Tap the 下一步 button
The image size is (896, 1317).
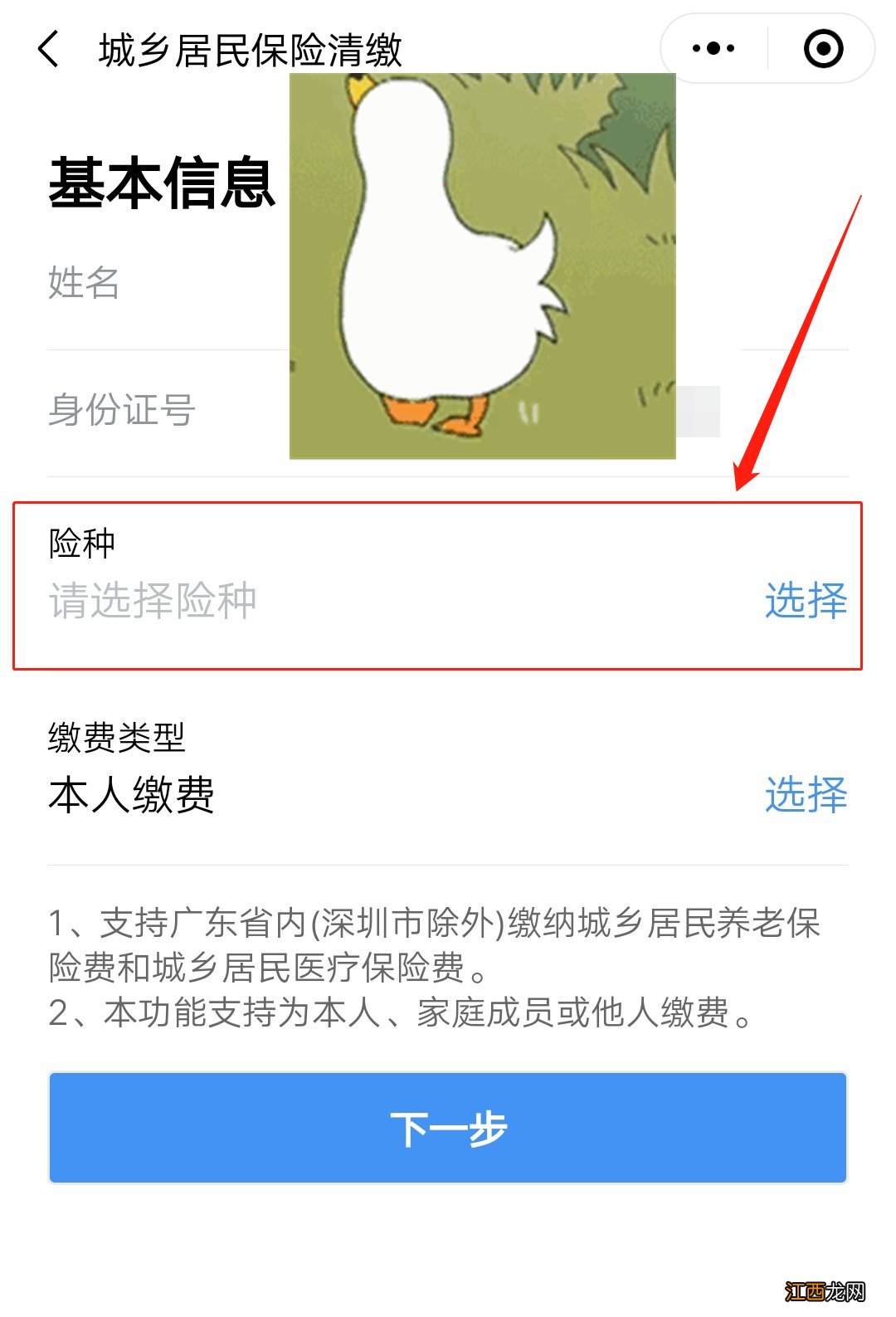coord(448,1128)
